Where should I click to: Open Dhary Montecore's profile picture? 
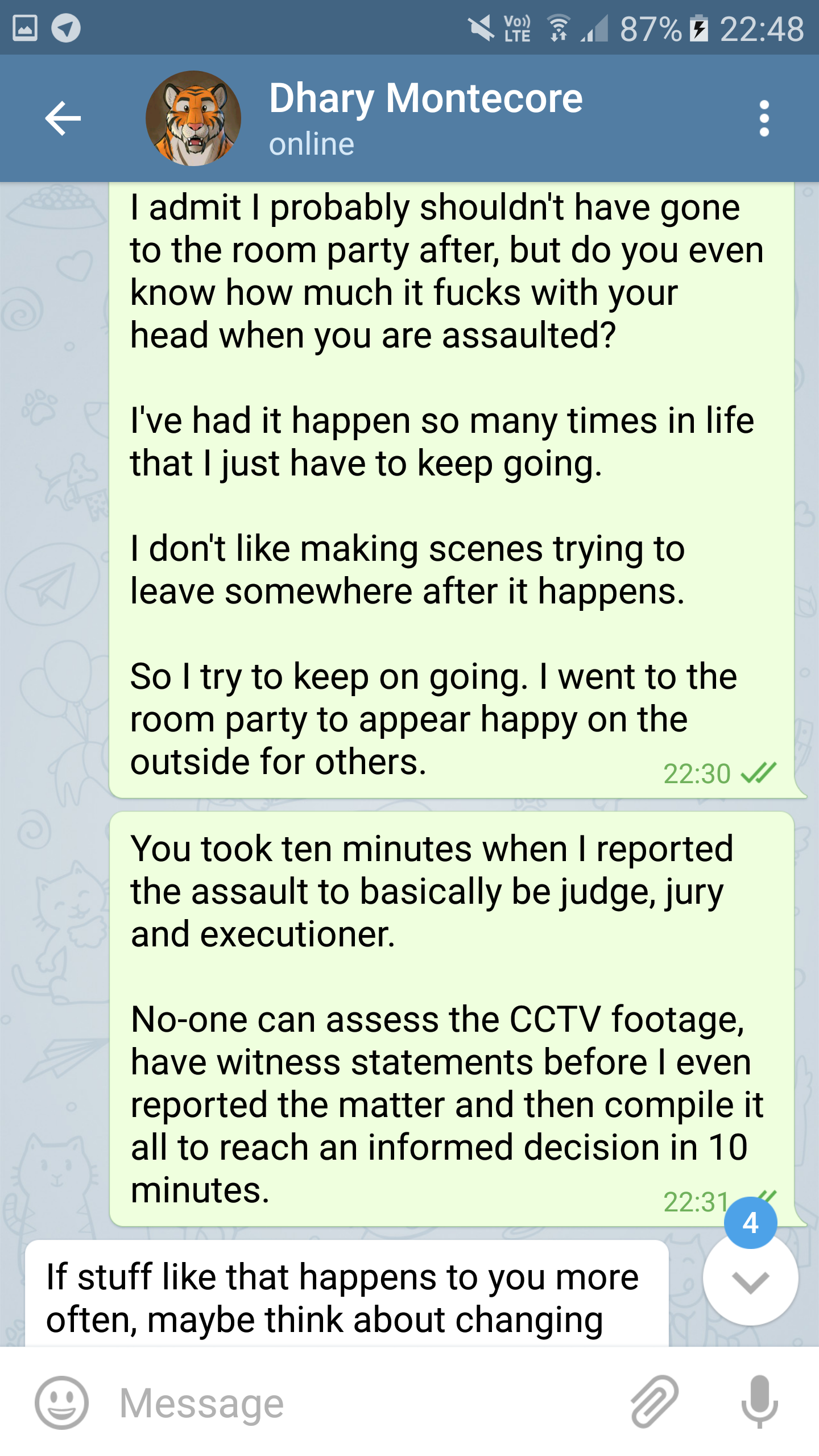click(x=193, y=118)
